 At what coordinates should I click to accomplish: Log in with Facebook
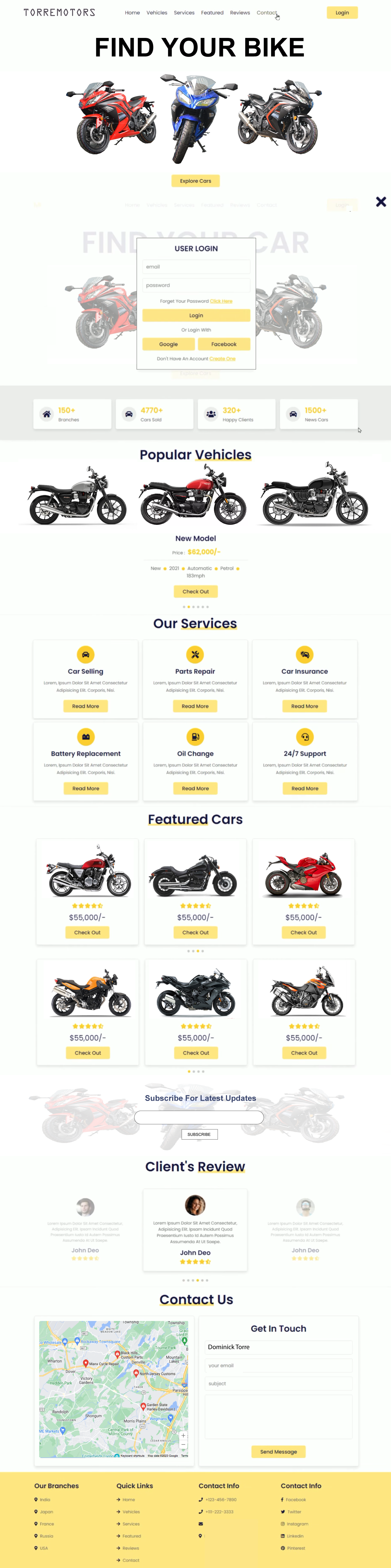point(223,344)
